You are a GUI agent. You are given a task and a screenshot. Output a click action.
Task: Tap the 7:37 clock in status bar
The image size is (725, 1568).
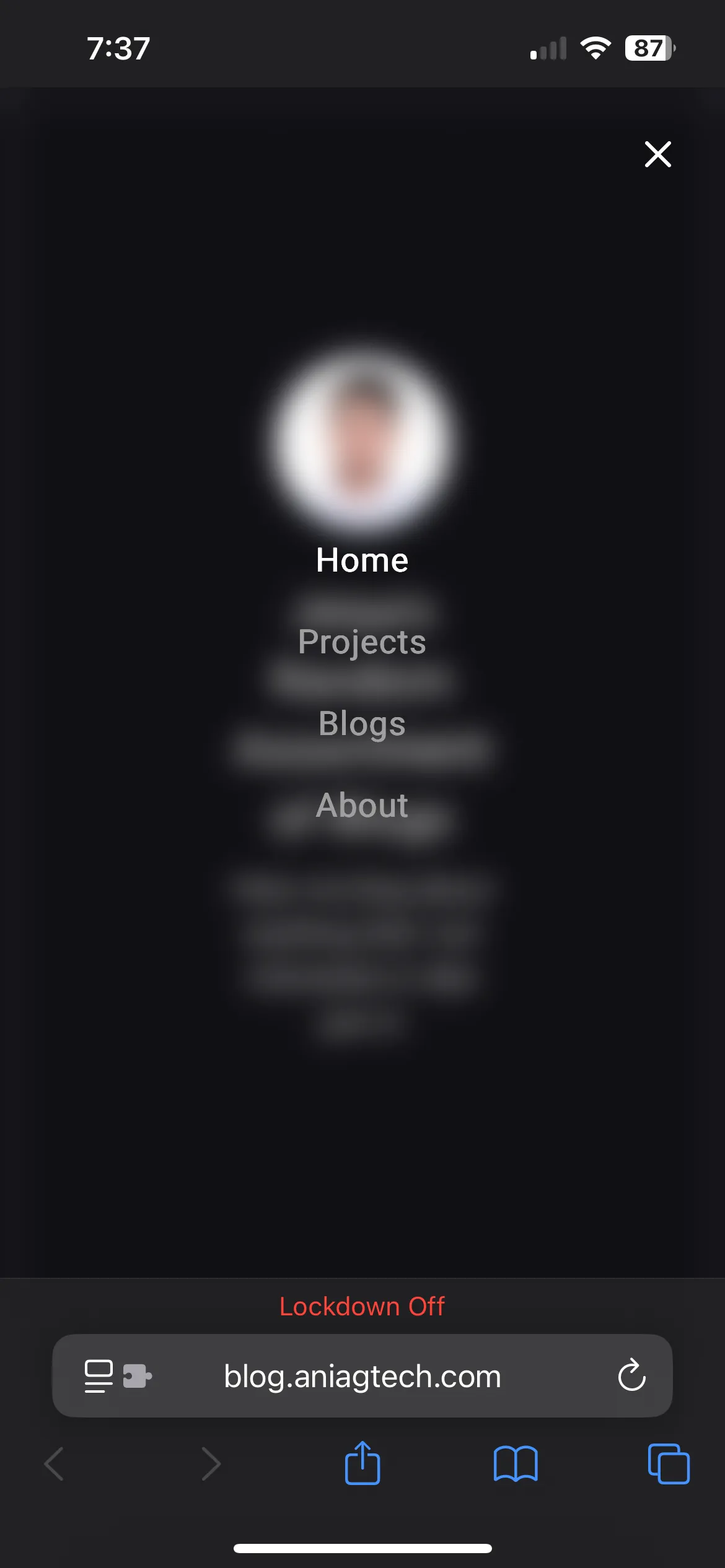point(119,48)
